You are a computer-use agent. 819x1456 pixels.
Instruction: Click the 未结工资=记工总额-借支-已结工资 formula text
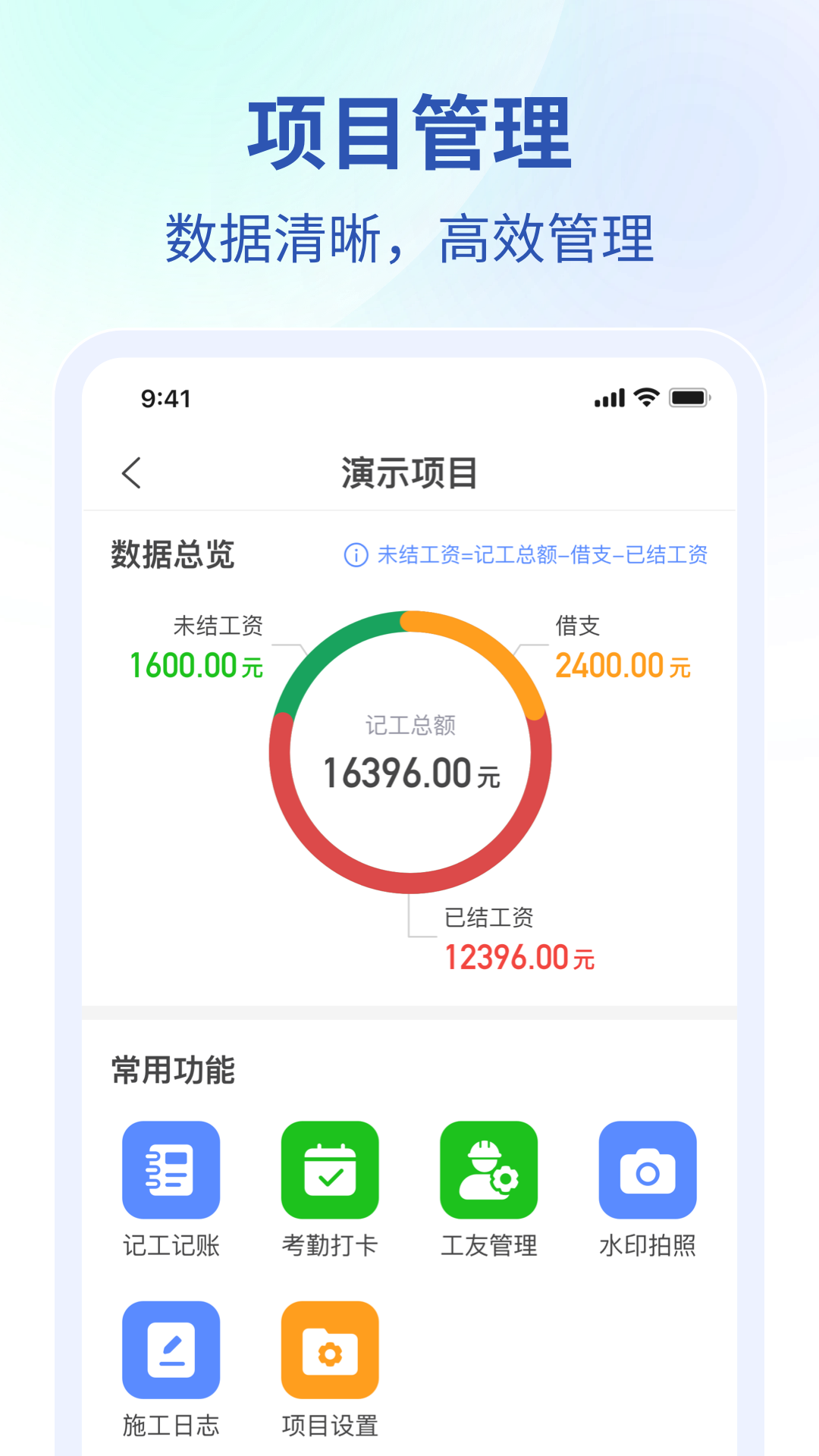[543, 556]
